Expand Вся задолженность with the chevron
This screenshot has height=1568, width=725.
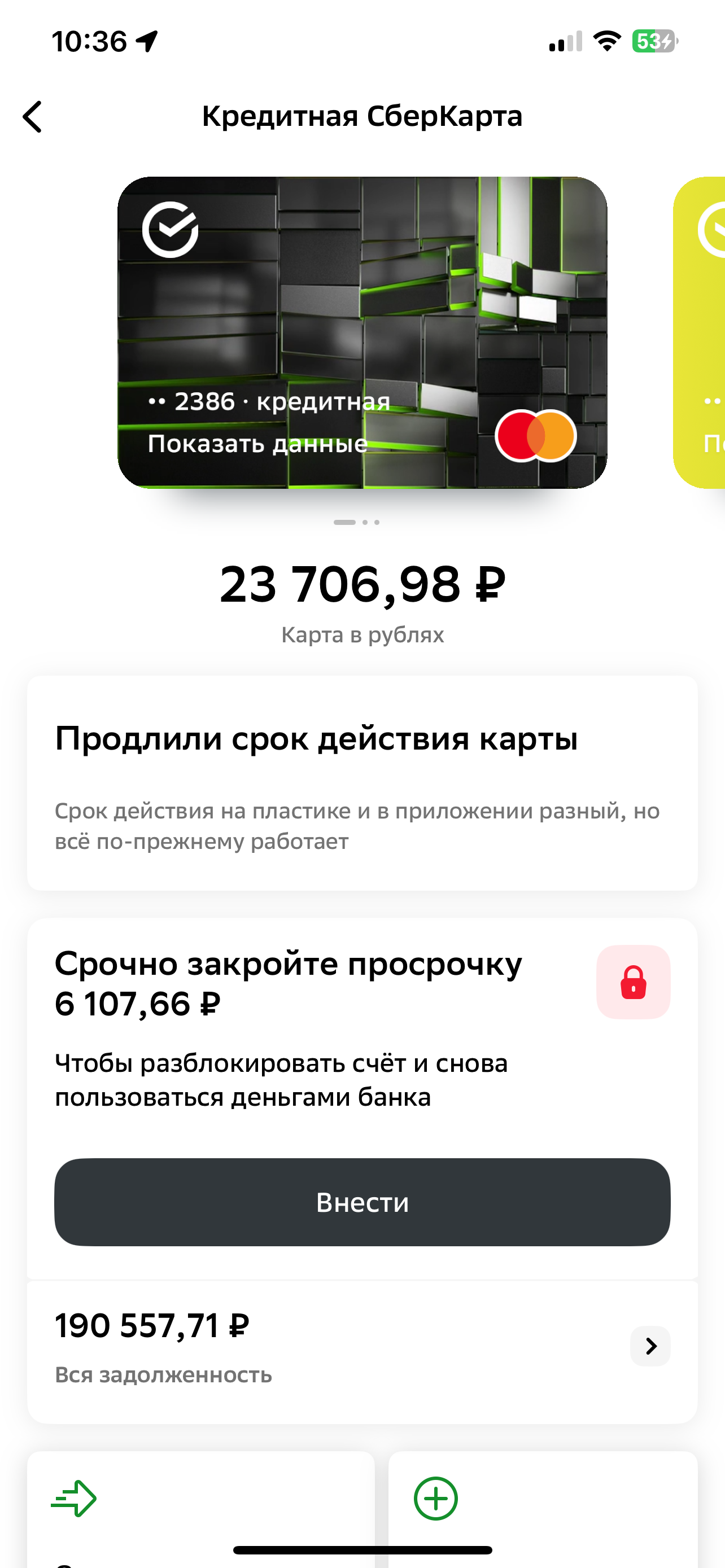point(649,1346)
